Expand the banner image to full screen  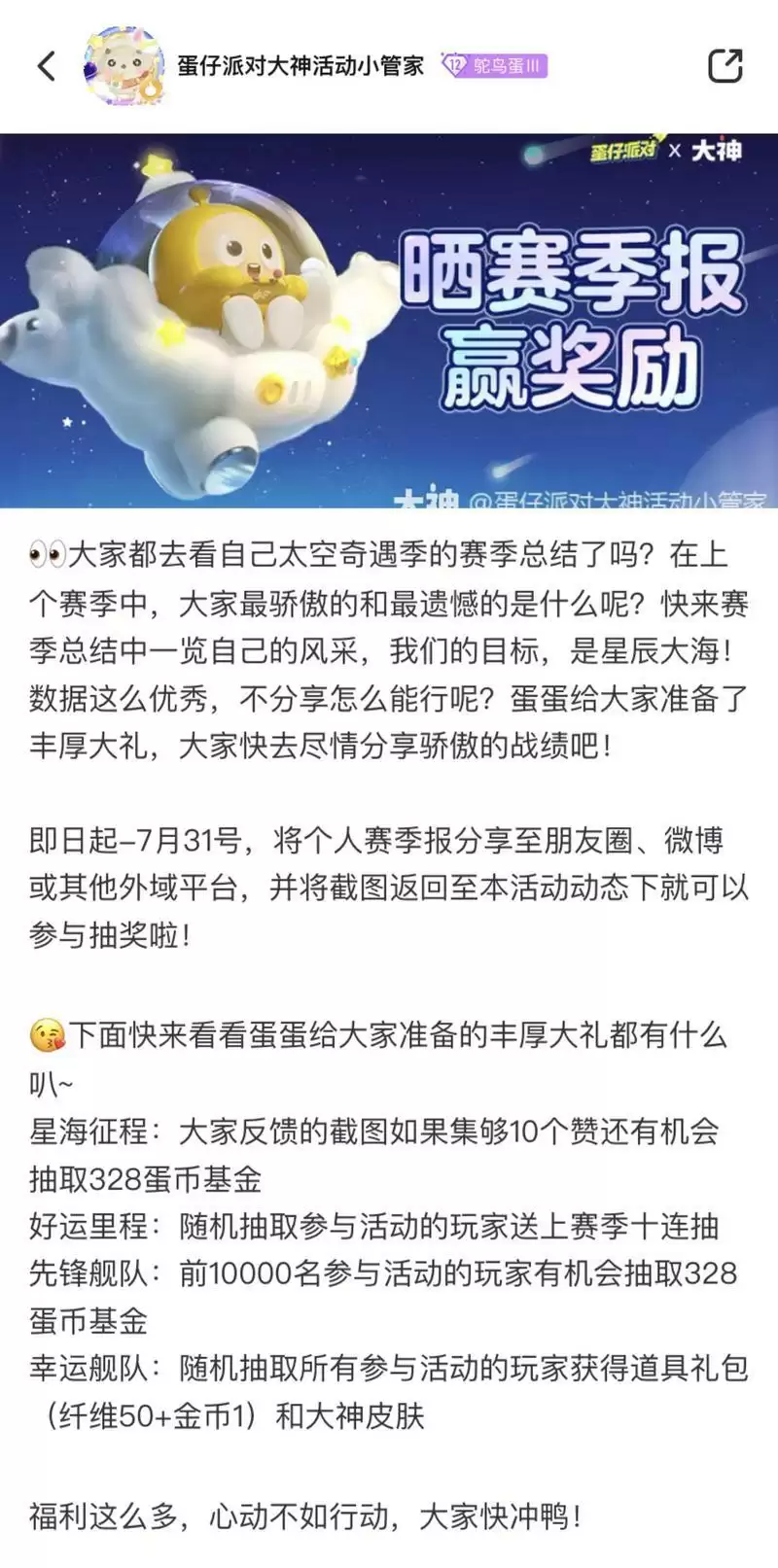tap(389, 321)
